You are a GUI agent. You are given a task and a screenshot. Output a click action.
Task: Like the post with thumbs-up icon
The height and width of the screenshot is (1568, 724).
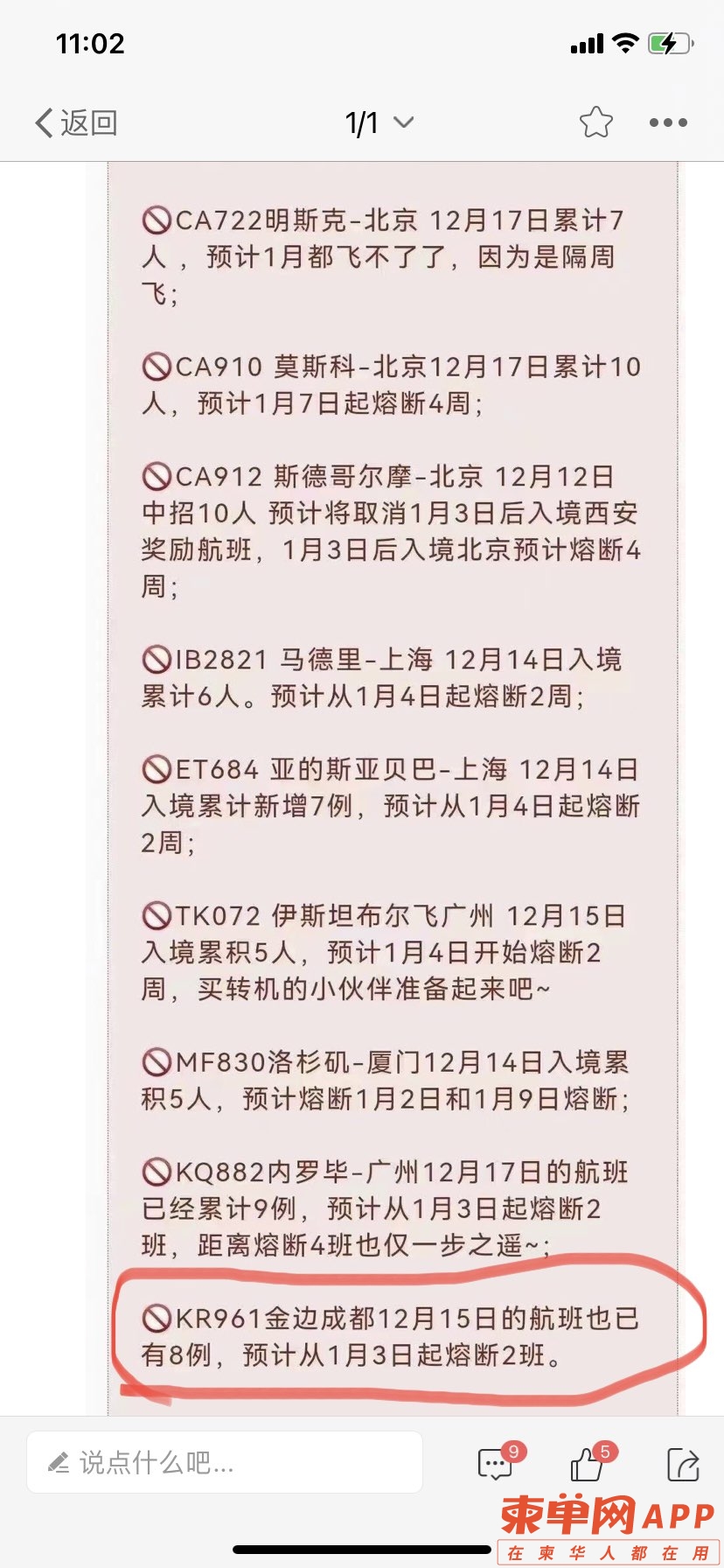(x=588, y=1464)
